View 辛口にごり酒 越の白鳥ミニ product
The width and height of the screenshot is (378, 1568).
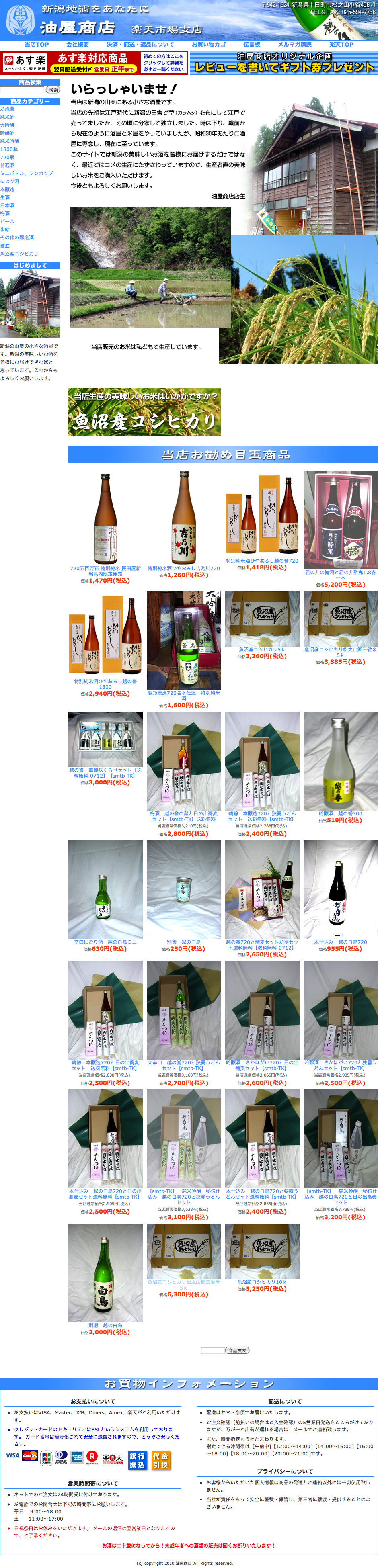pyautogui.click(x=105, y=942)
